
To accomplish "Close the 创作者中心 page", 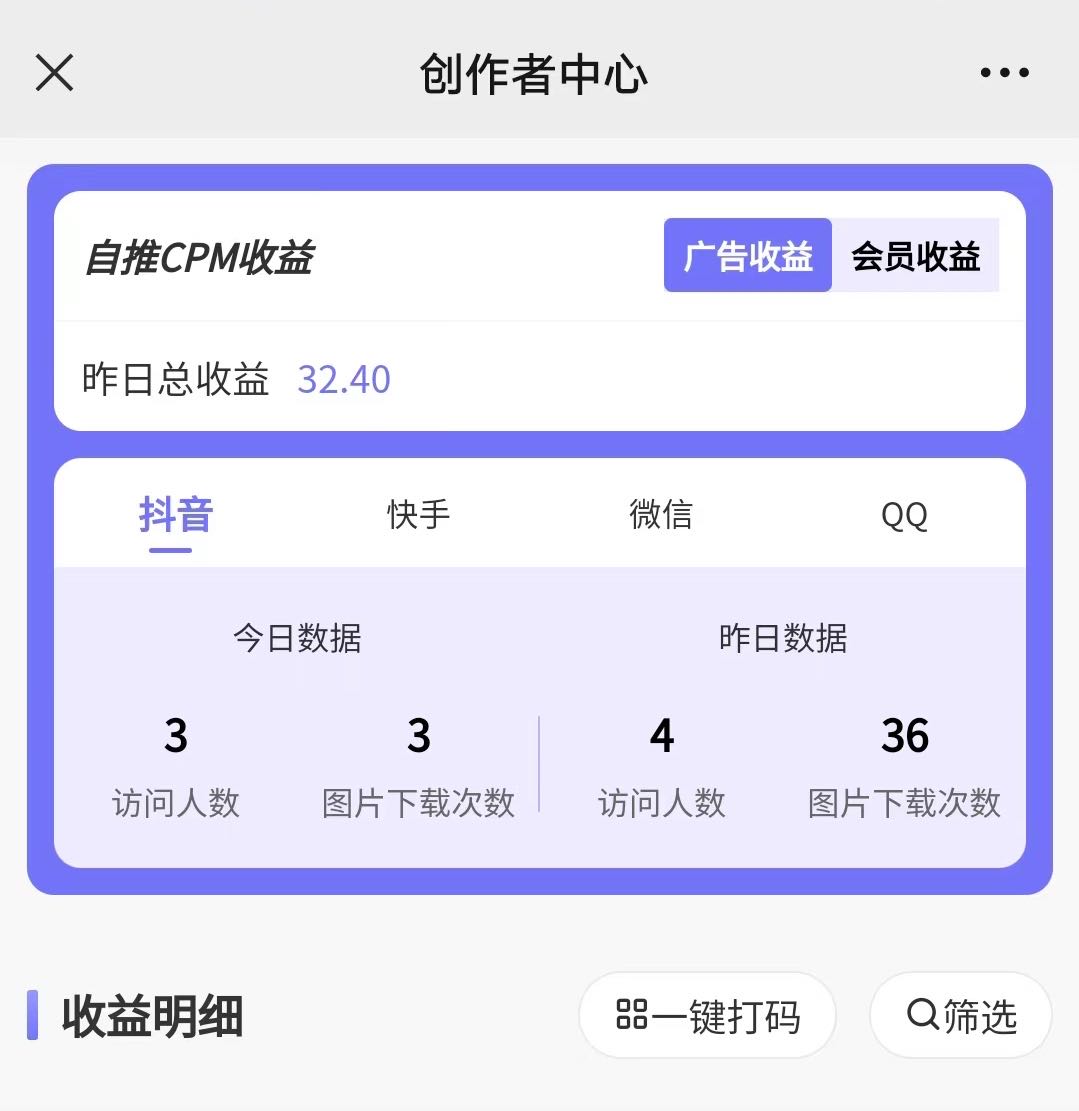I will pos(54,73).
